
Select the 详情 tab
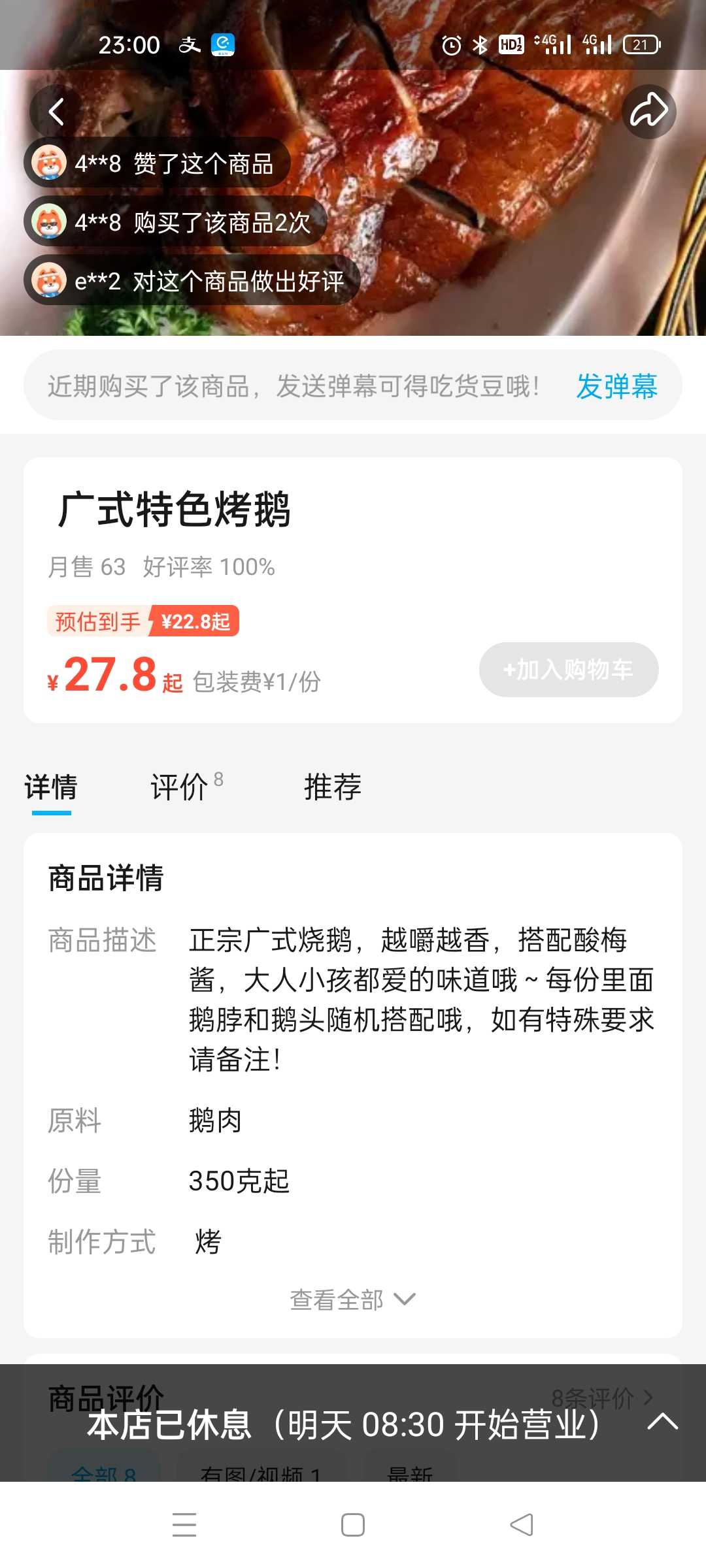coord(51,787)
